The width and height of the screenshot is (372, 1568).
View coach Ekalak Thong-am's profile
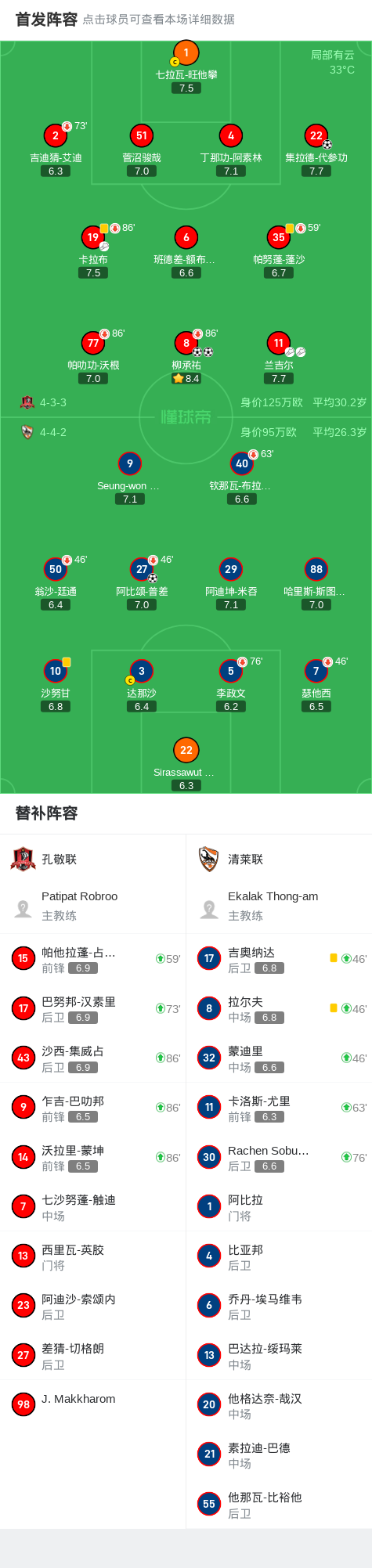[279, 905]
